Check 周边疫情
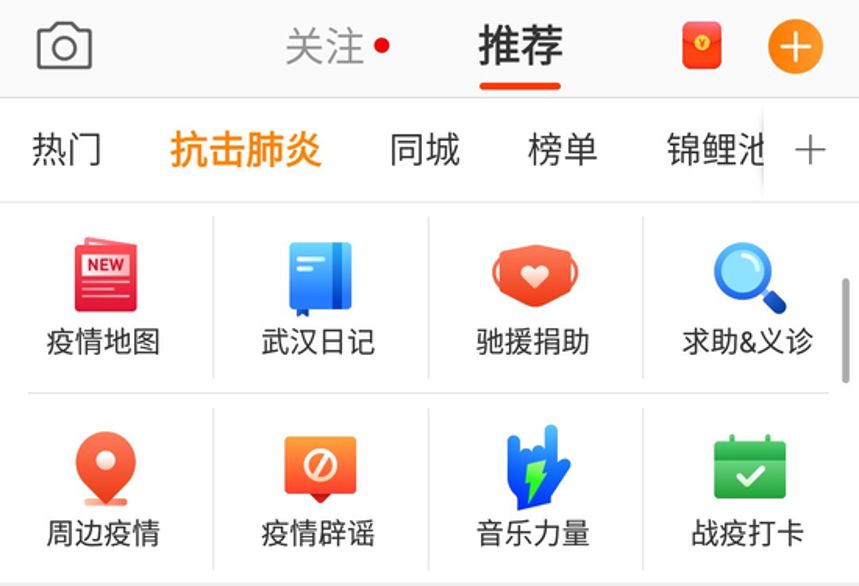Image resolution: width=859 pixels, height=586 pixels. coord(104,489)
